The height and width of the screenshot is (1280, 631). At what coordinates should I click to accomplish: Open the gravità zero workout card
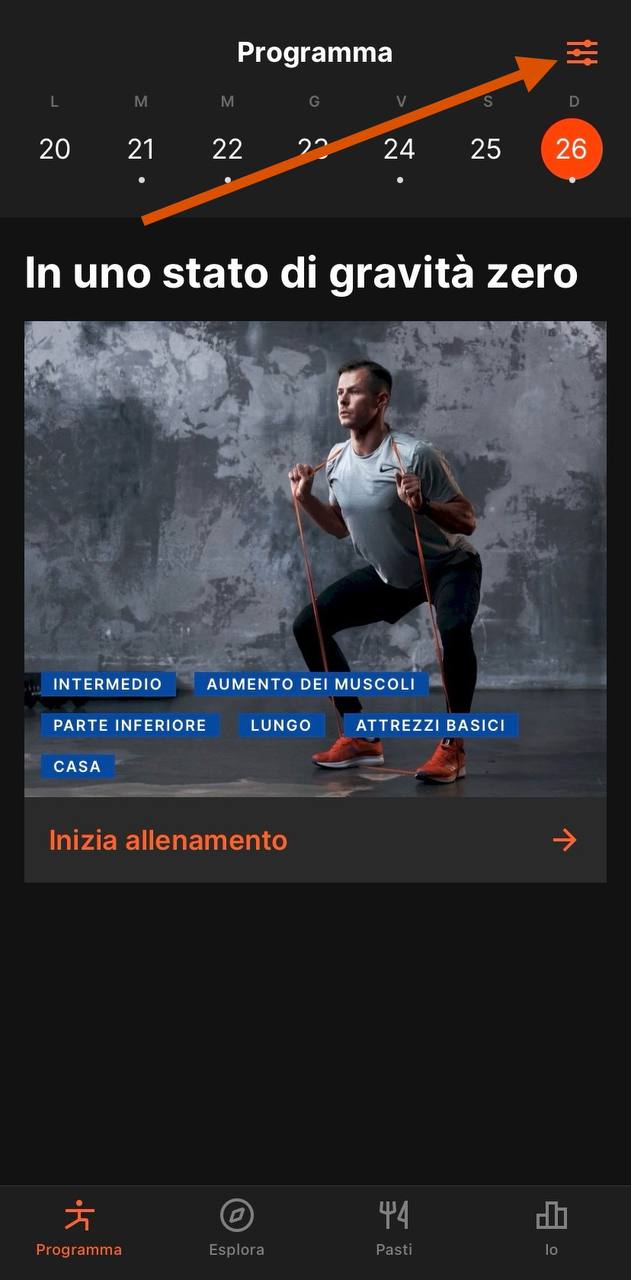315,558
